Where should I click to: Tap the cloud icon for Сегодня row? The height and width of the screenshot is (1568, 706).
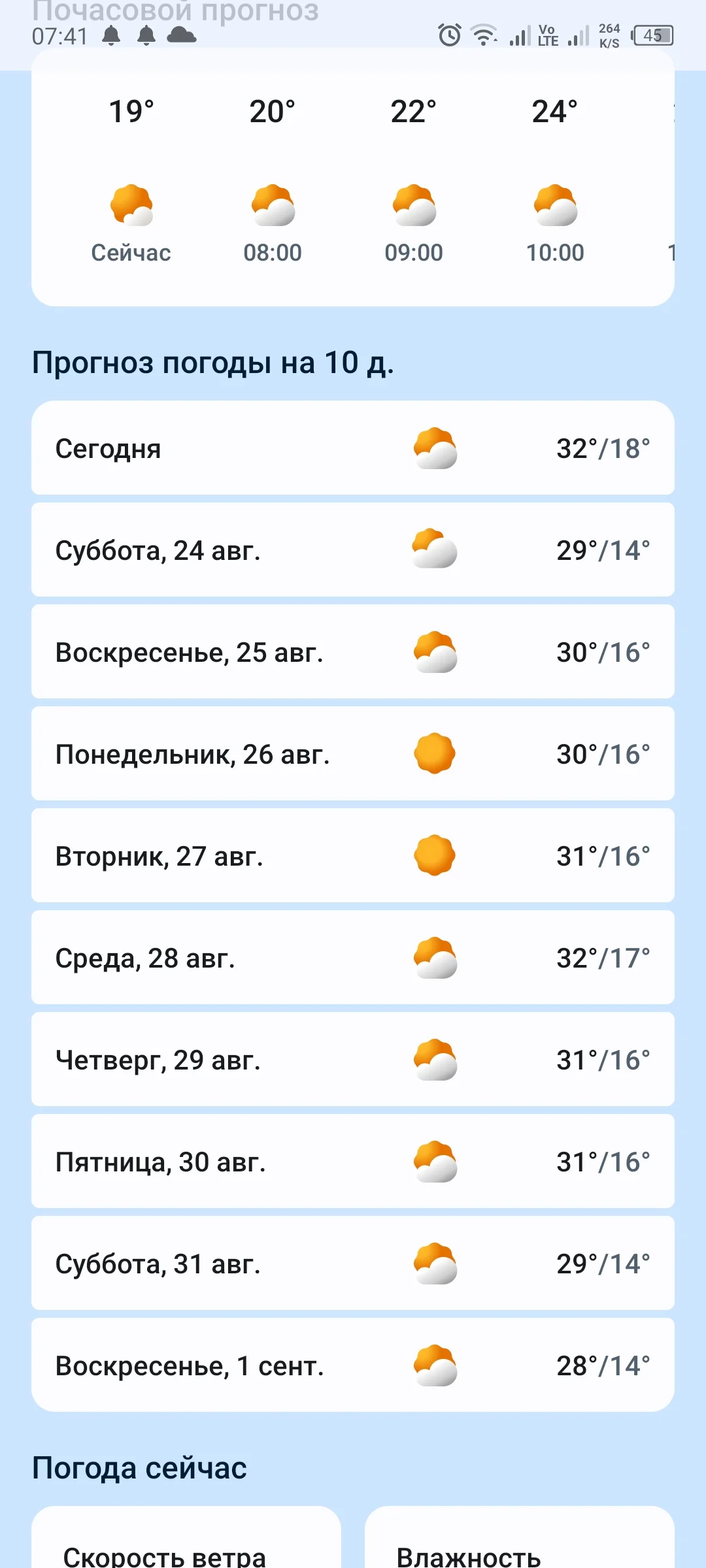[x=435, y=448]
